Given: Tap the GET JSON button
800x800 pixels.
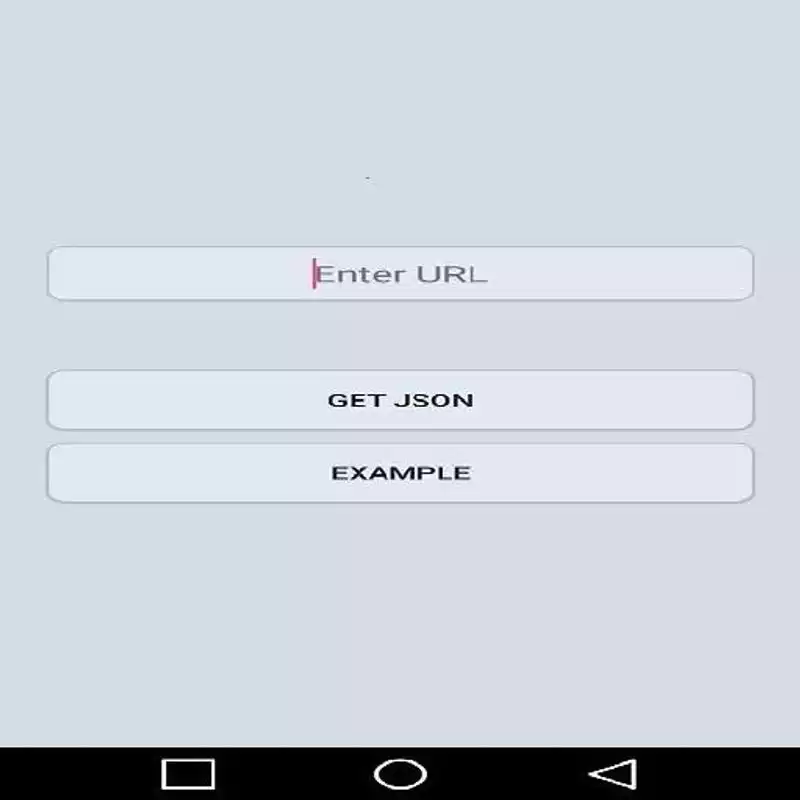Looking at the screenshot, I should point(400,400).
